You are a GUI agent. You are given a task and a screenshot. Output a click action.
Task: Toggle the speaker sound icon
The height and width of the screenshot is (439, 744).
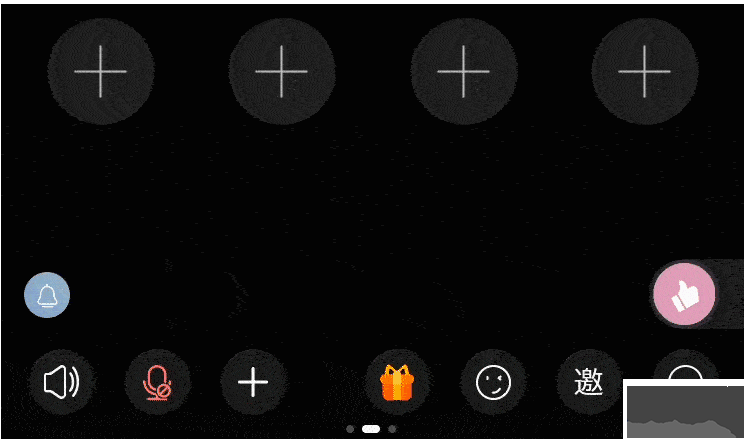point(62,382)
